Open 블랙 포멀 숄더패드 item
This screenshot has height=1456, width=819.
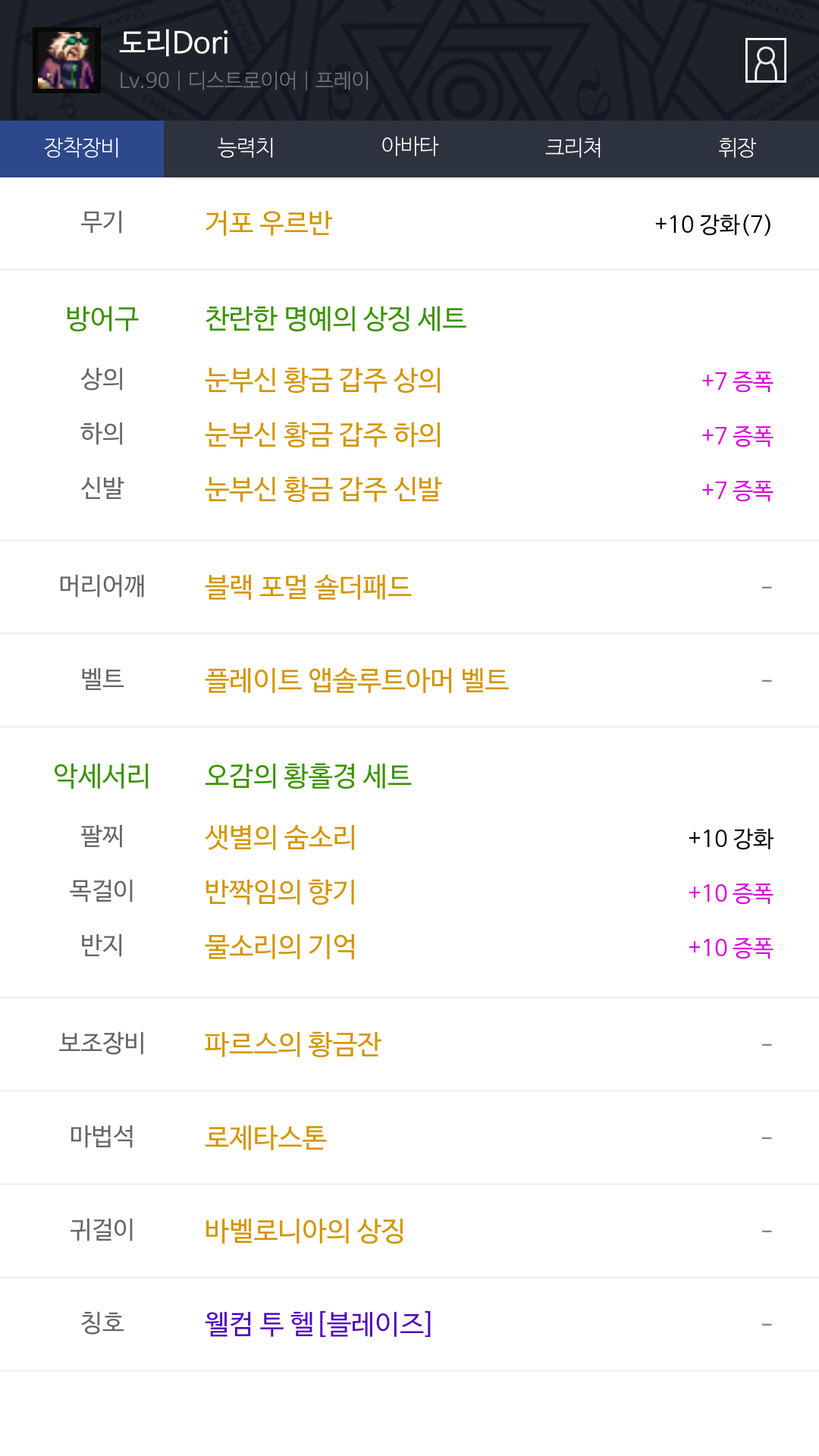(308, 587)
